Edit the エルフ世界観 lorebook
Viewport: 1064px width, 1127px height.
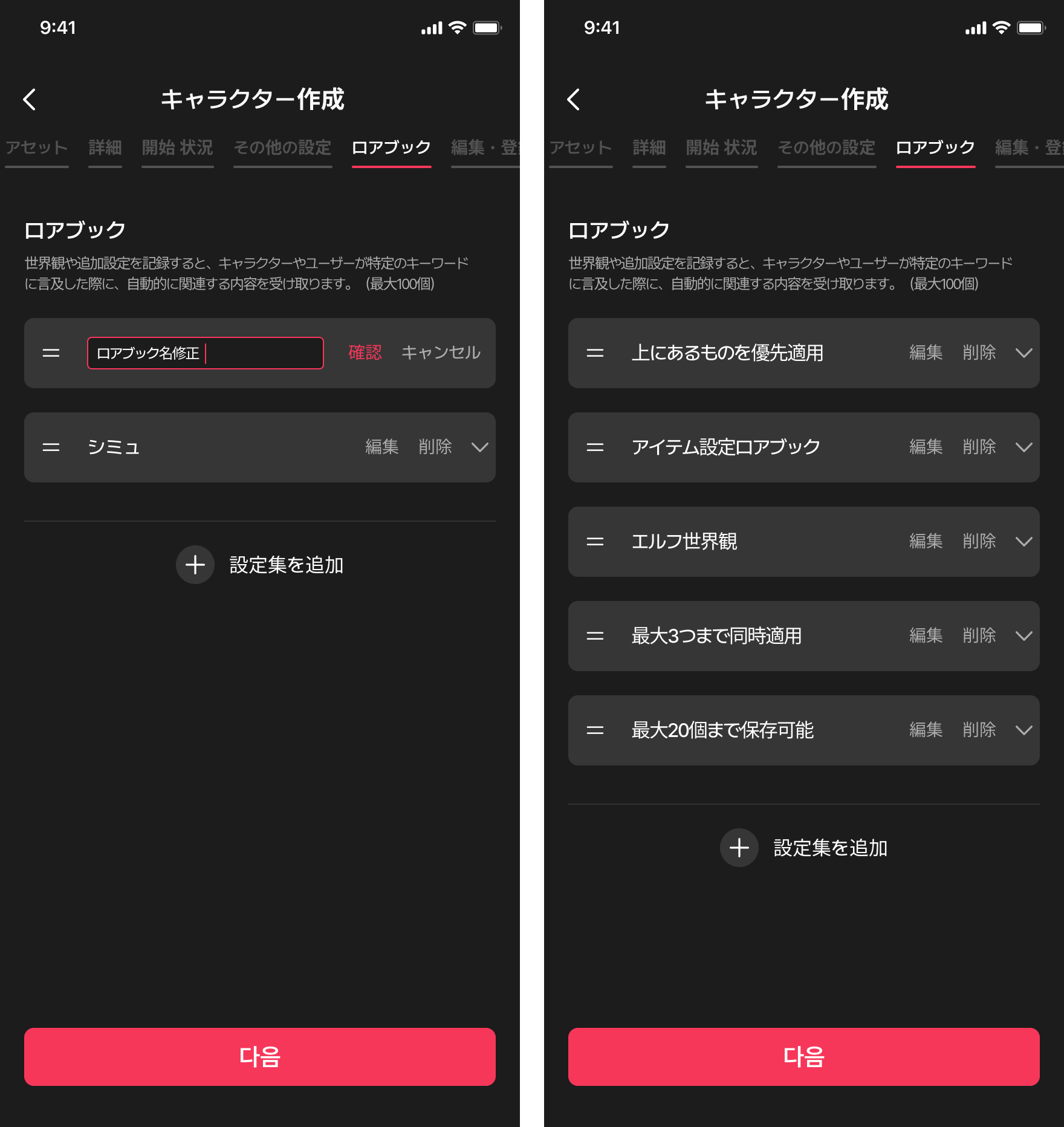pos(926,541)
